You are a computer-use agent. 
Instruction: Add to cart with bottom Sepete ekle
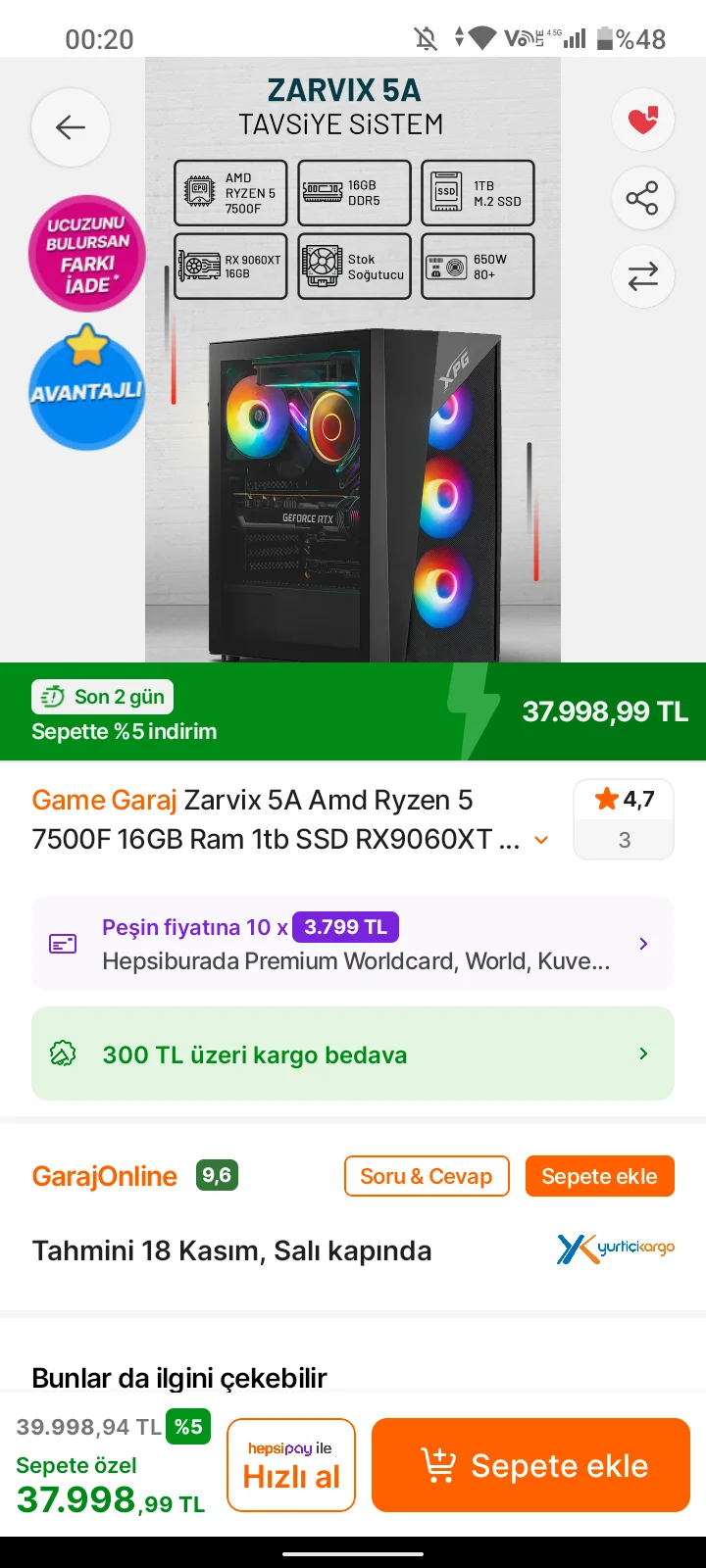pos(530,1465)
